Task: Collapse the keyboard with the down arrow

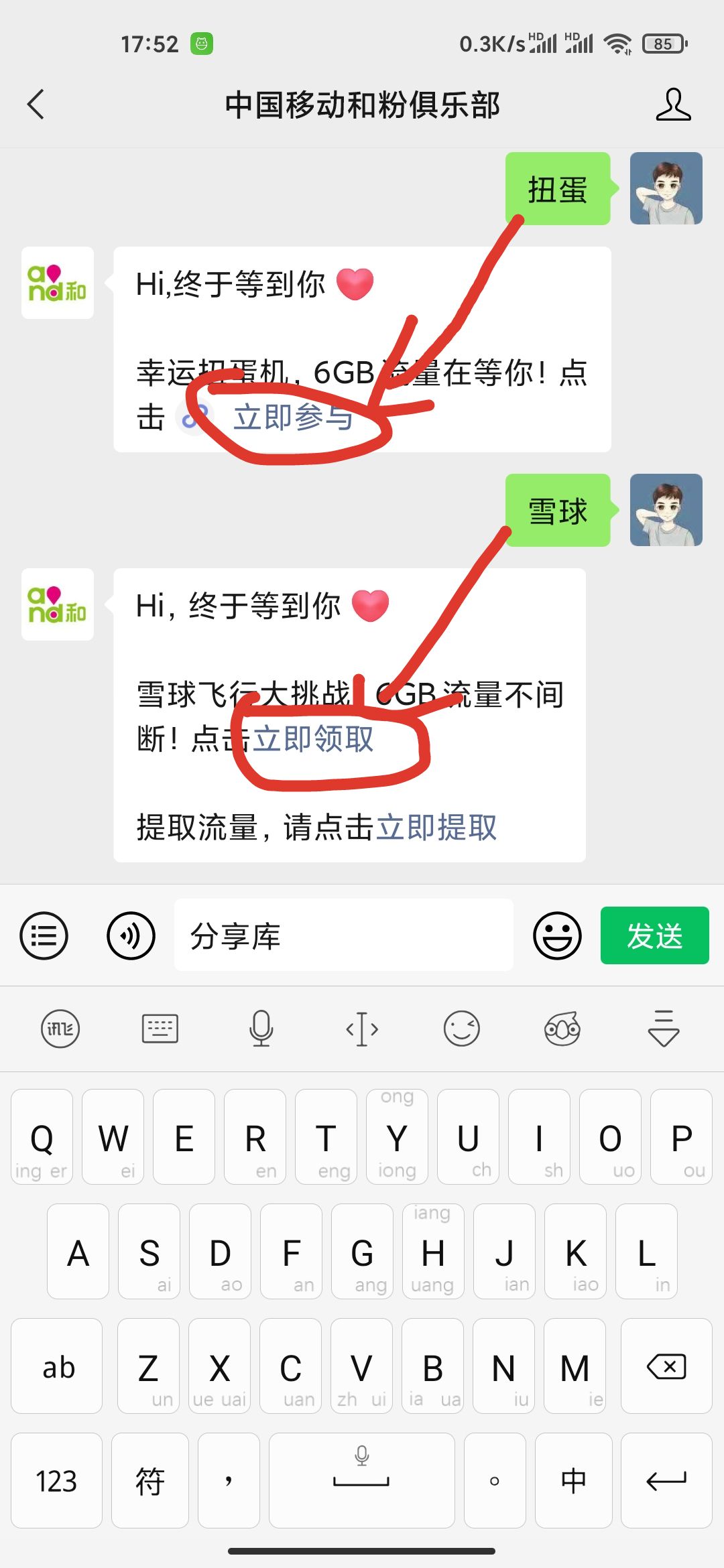Action: pyautogui.click(x=664, y=1029)
